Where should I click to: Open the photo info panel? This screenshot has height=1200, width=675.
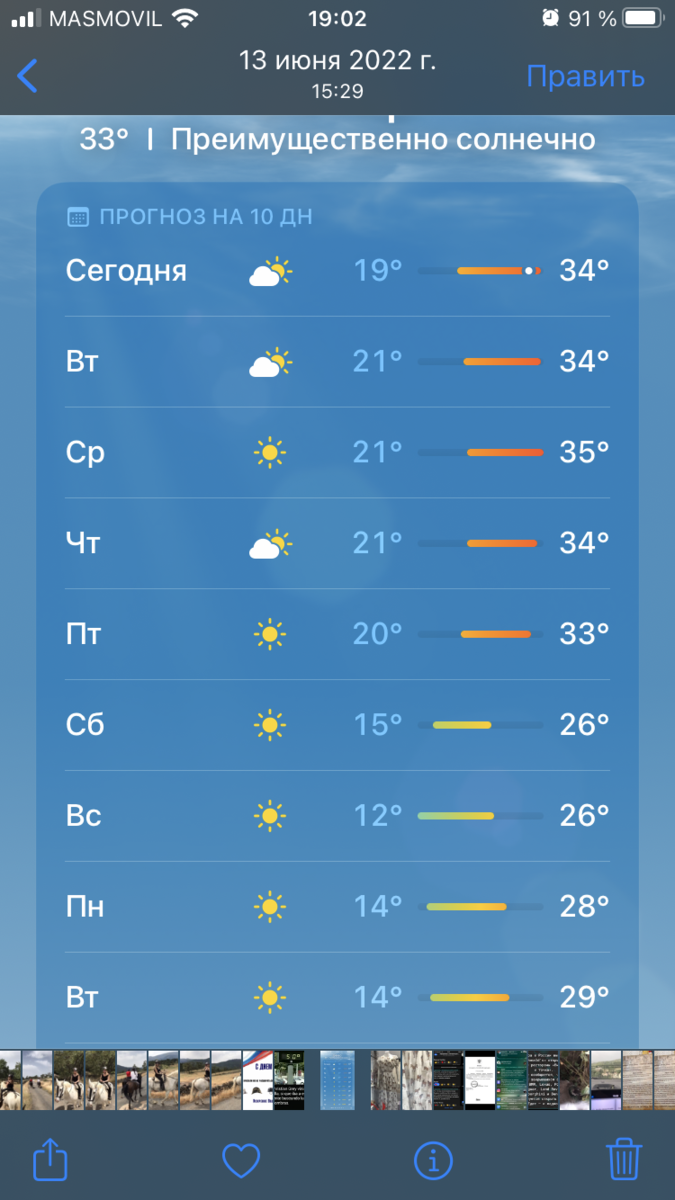[x=433, y=1160]
